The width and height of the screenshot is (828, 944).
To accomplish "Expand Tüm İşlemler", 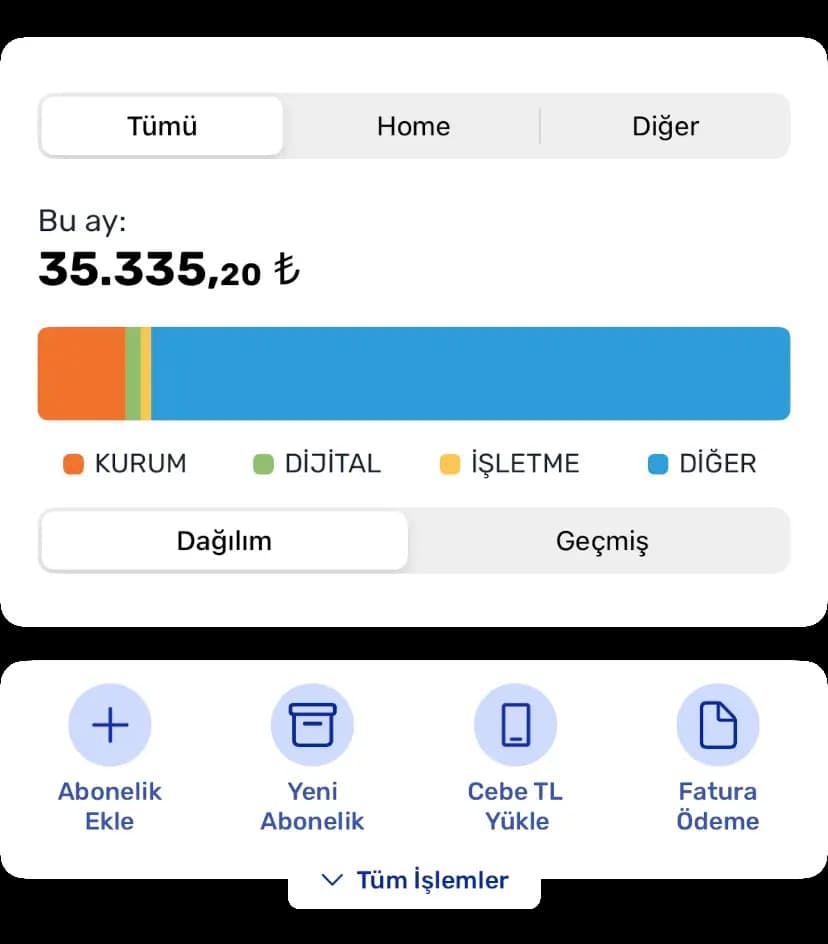I will pos(415,880).
